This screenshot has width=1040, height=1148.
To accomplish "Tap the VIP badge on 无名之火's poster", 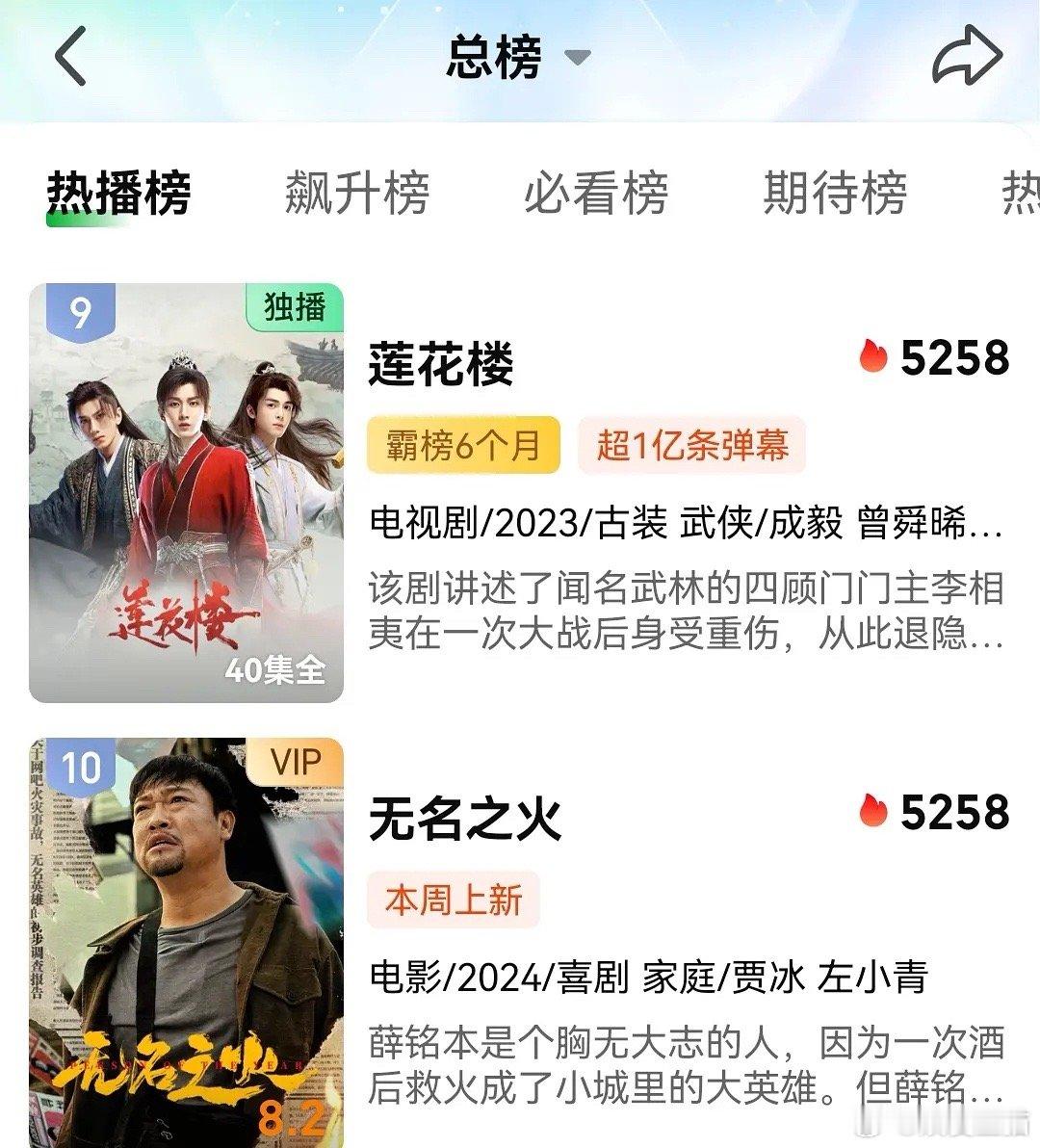I will click(301, 761).
